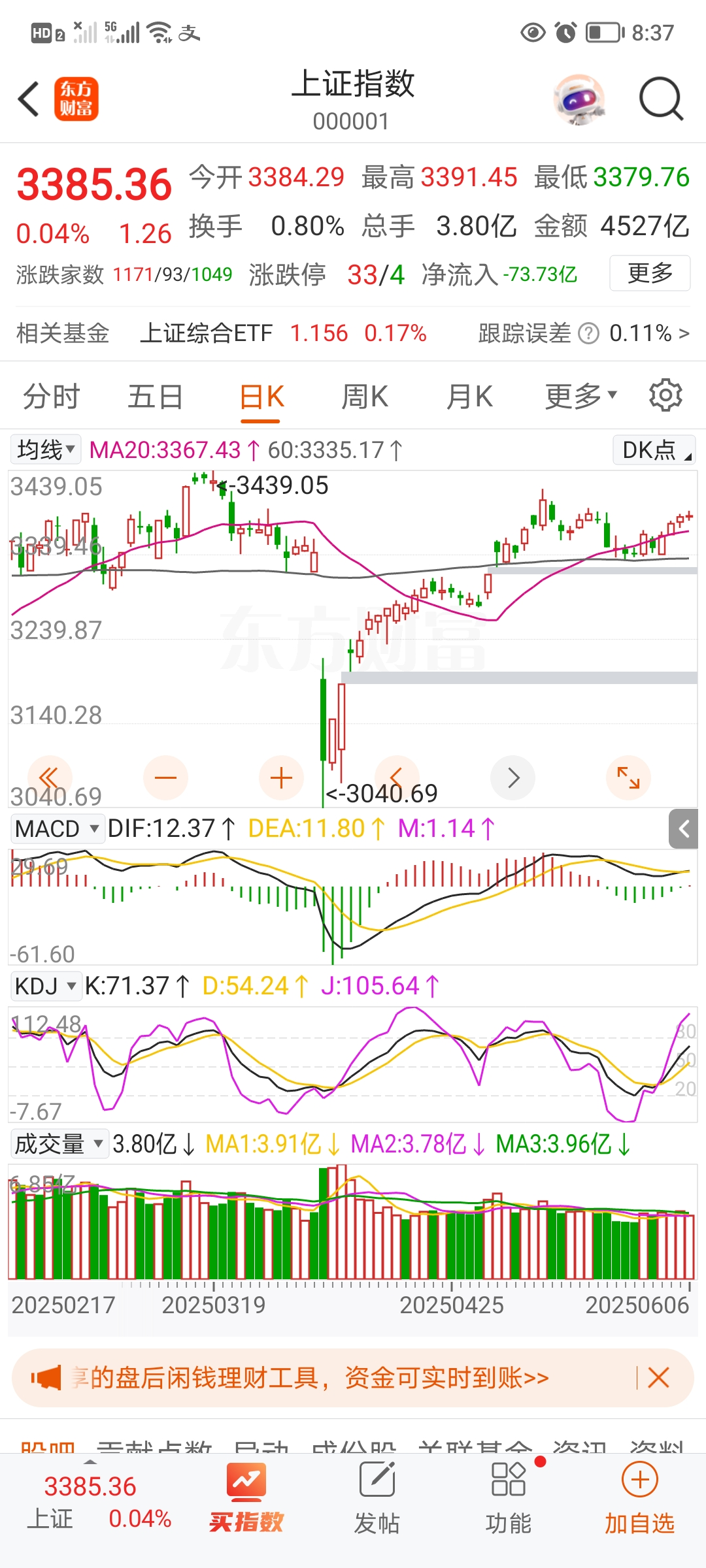This screenshot has width=706, height=1568.
Task: Open the search magnifier icon
Action: click(x=661, y=99)
